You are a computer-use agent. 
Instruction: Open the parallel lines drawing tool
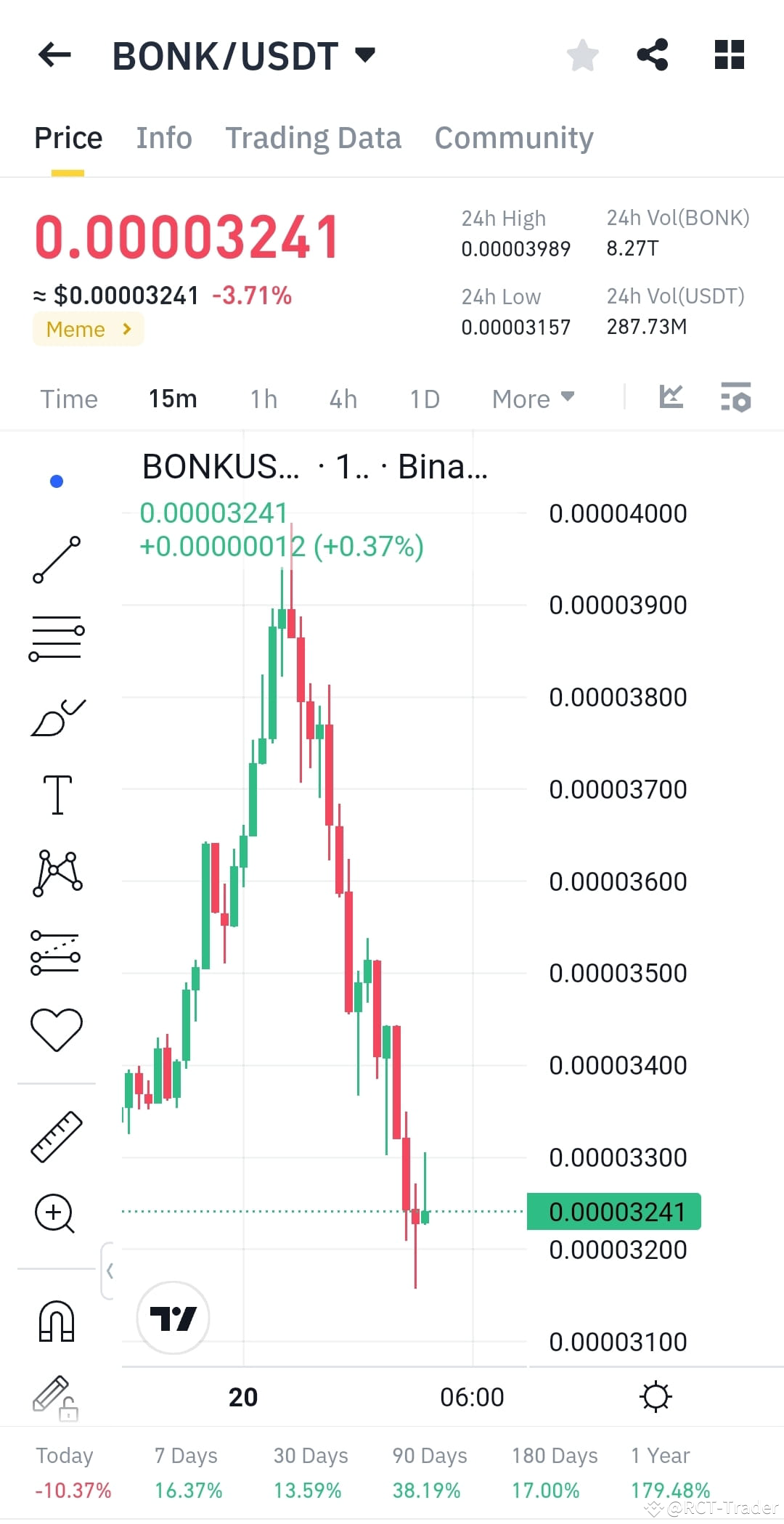tap(57, 637)
